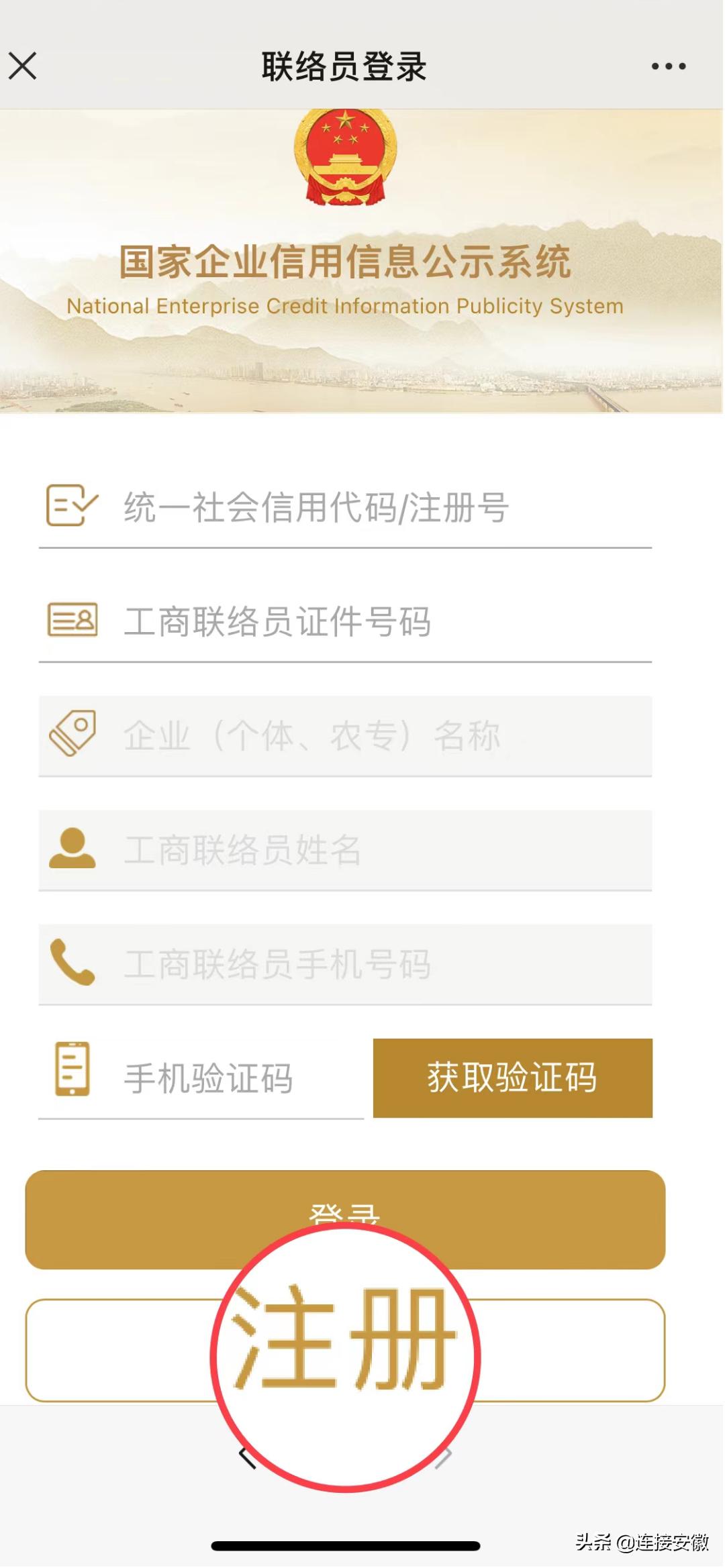This screenshot has width=725, height=1568.
Task: Tap 获取验证码 to request code
Action: (512, 1078)
